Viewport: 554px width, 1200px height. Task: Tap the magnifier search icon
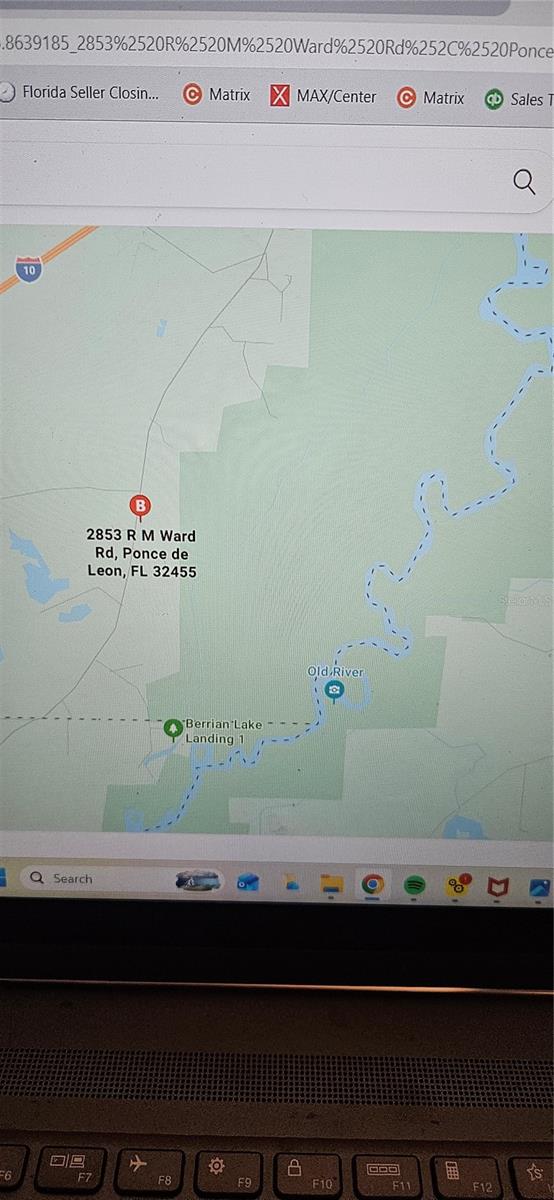524,181
